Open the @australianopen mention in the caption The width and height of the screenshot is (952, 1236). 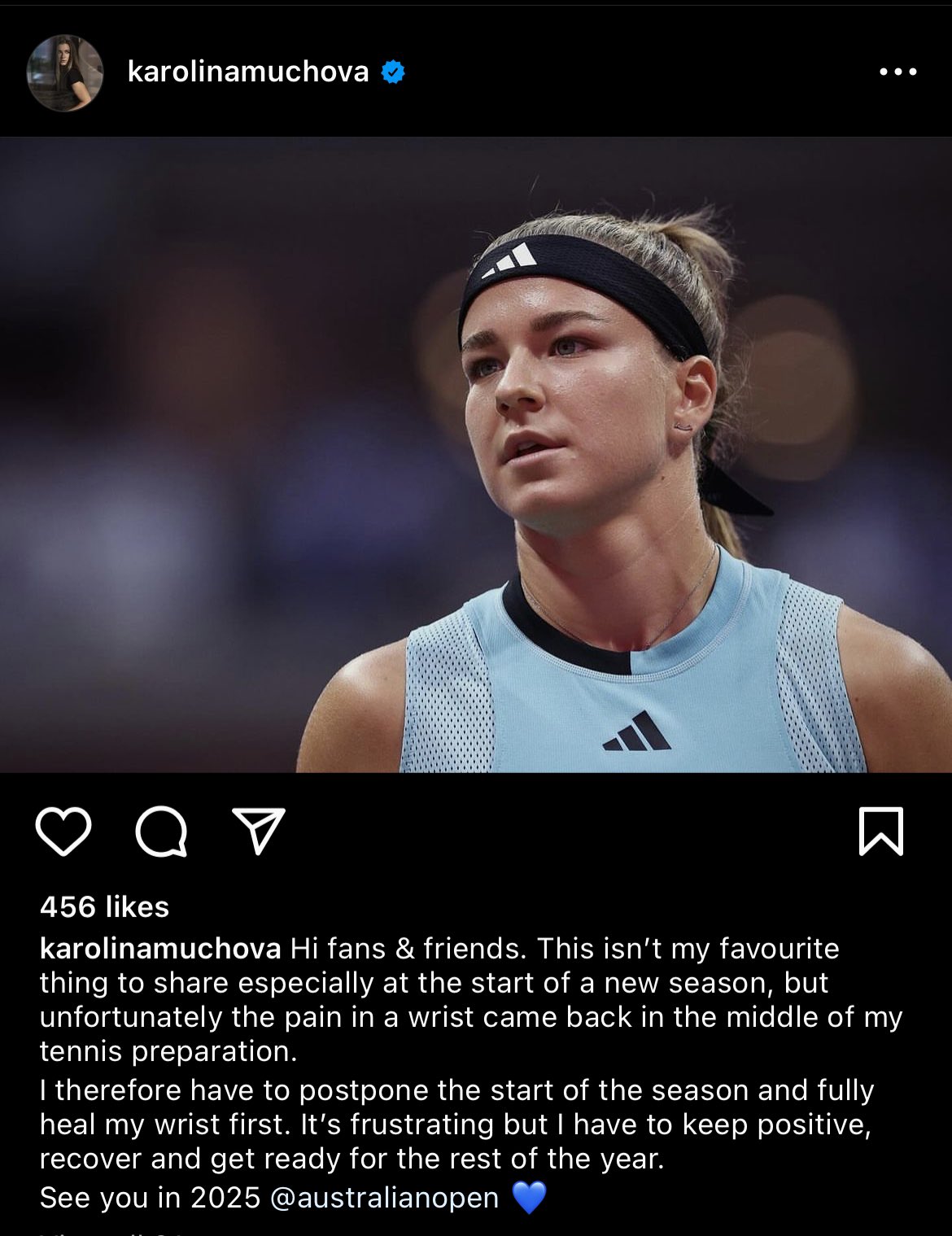click(x=383, y=1197)
